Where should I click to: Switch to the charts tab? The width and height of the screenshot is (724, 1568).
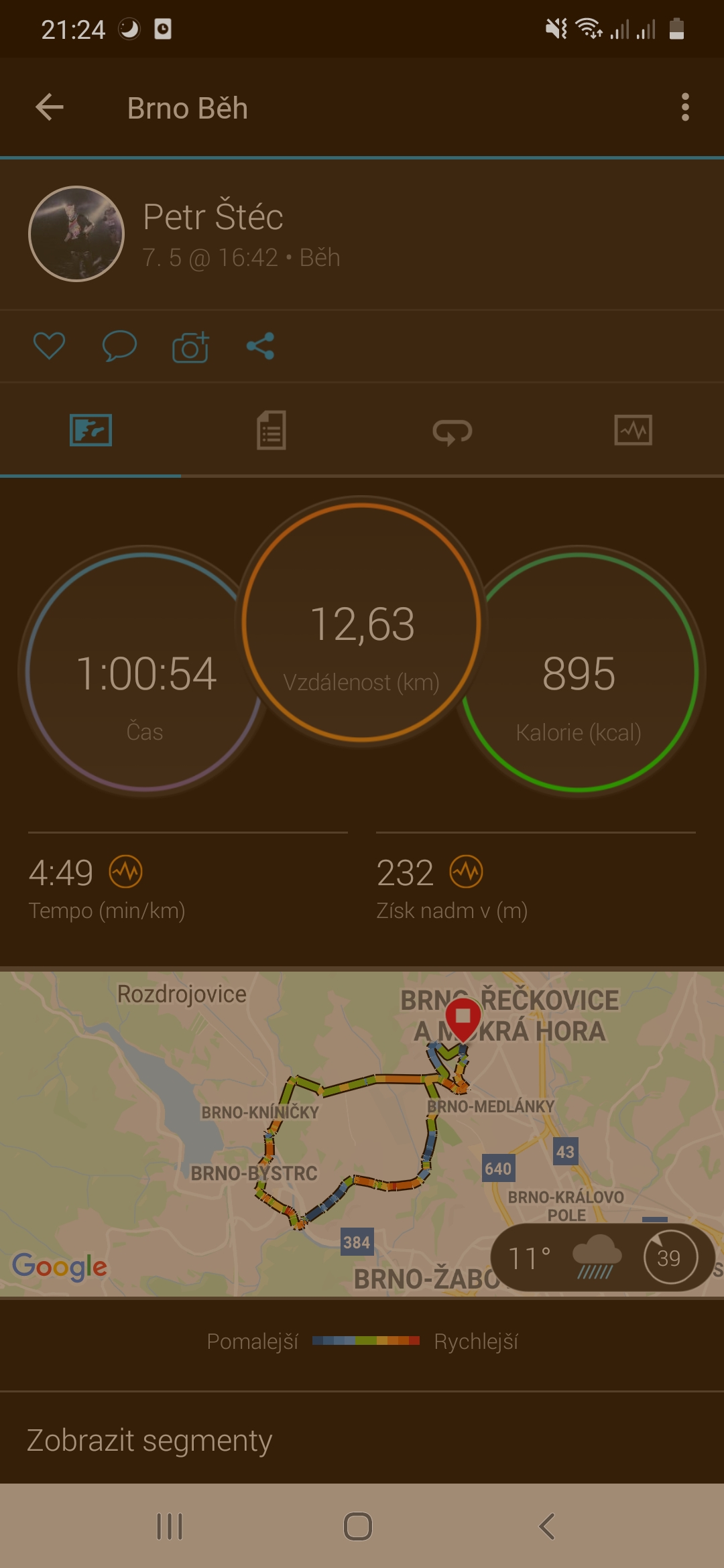(633, 430)
